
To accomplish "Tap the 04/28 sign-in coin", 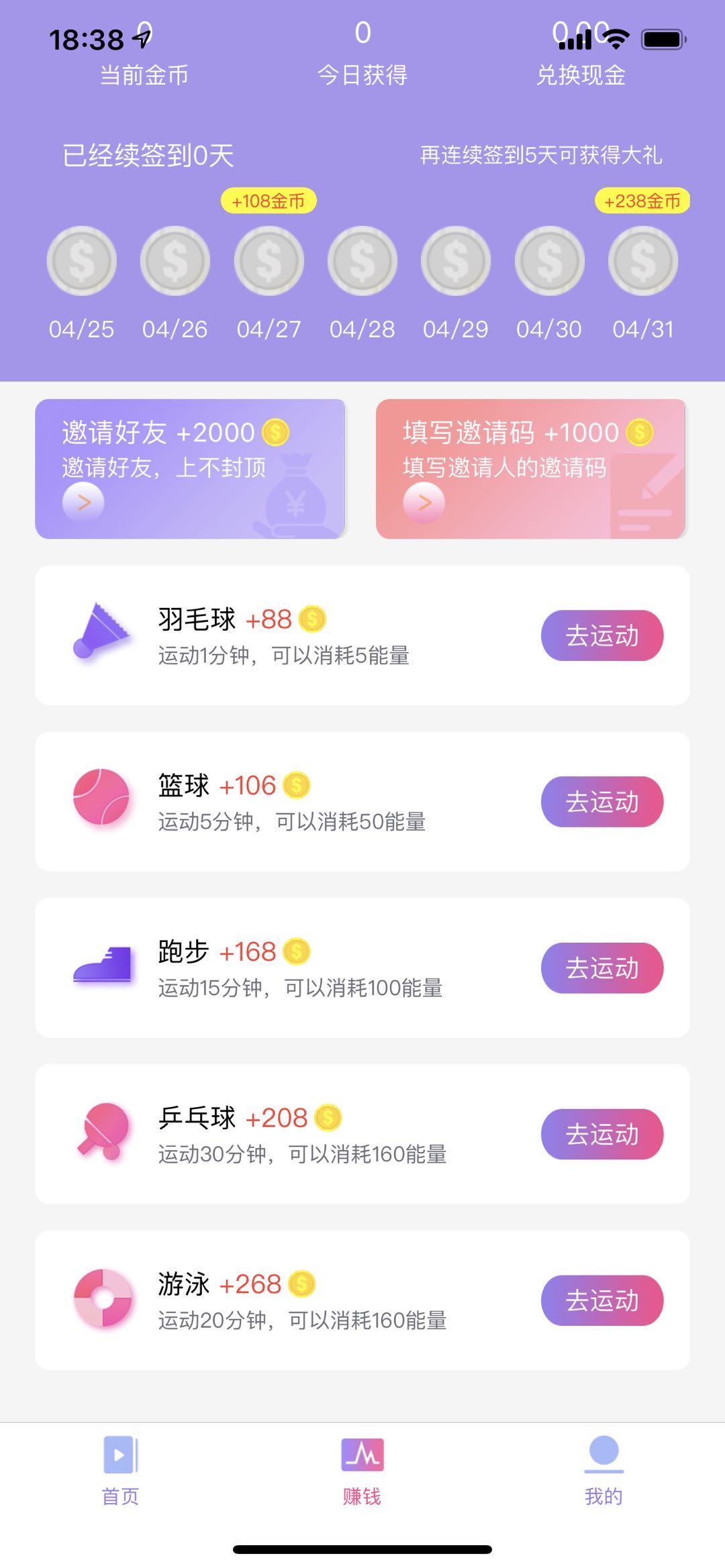I will (361, 262).
